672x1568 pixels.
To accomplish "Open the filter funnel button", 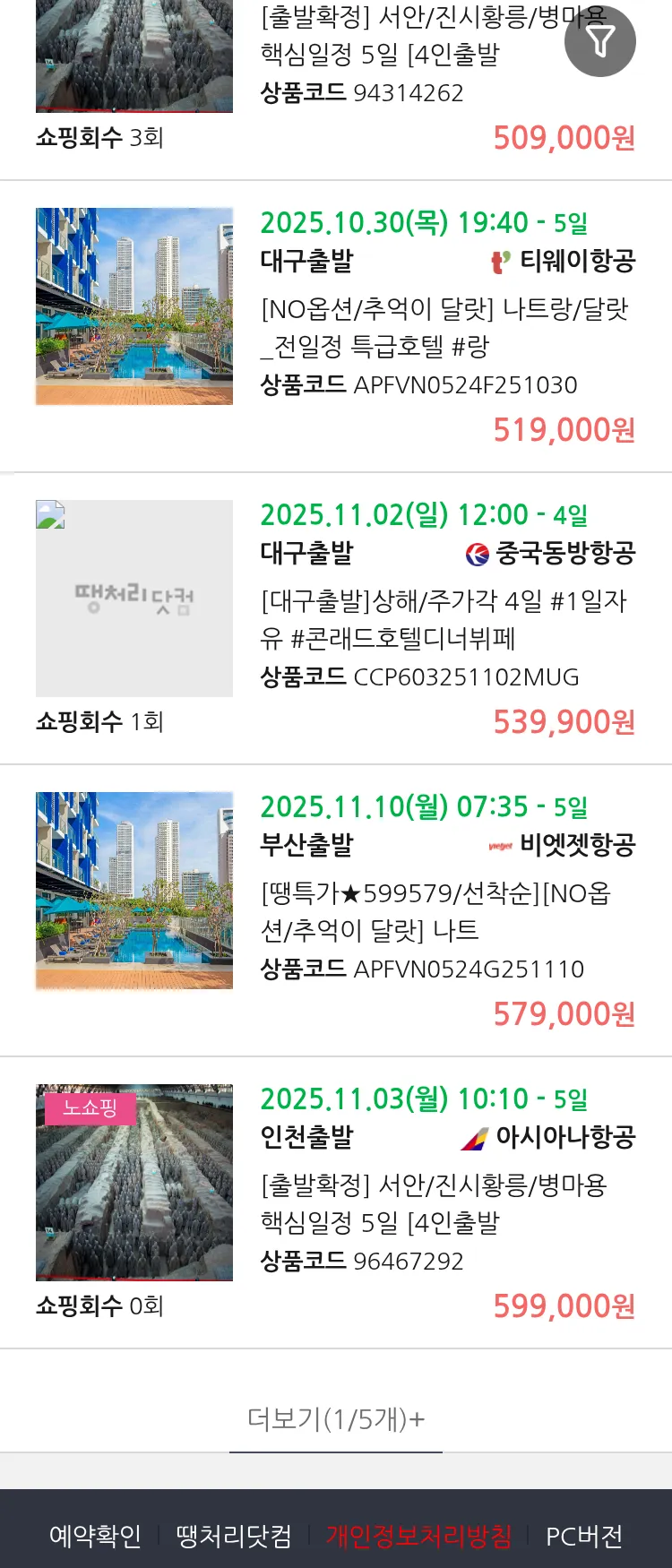I will 599,41.
